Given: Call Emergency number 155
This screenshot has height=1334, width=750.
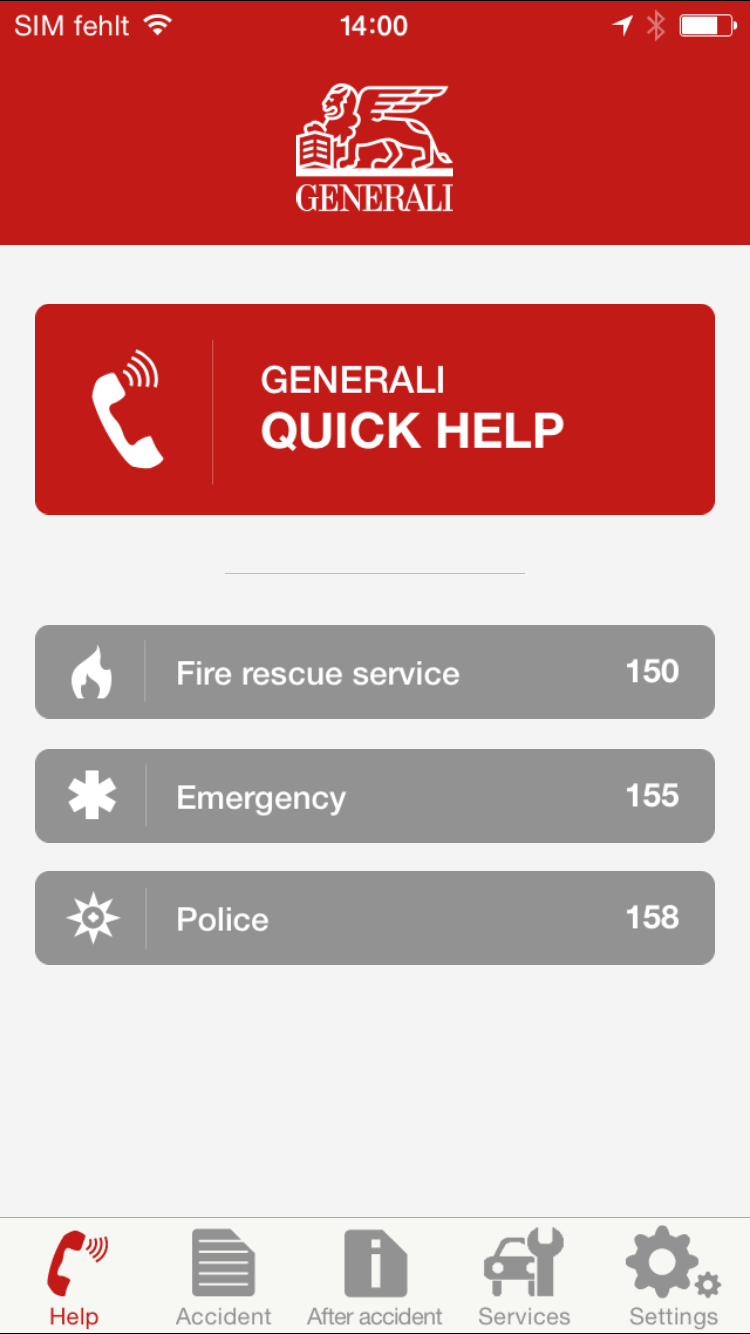Looking at the screenshot, I should 375,796.
